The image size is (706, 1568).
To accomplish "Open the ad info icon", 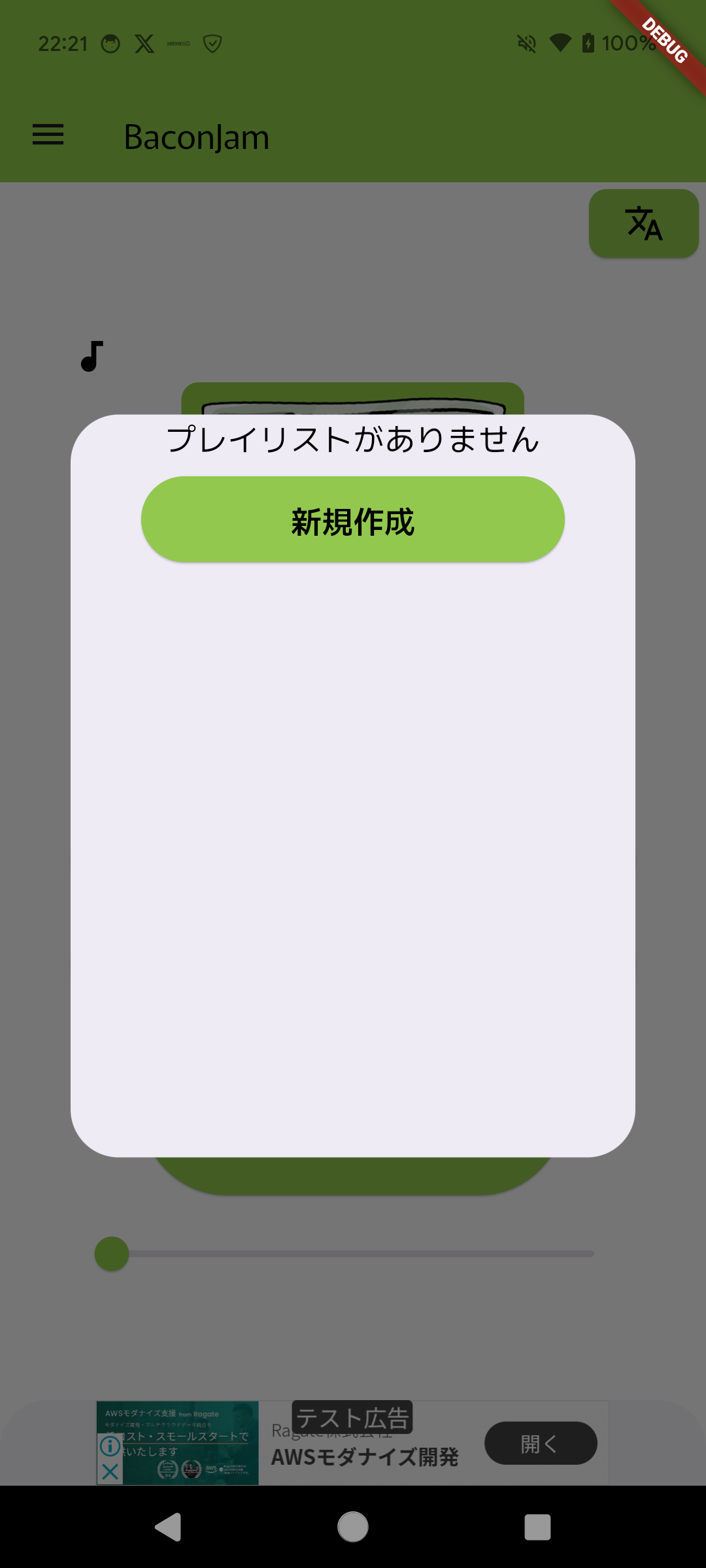I will pyautogui.click(x=110, y=1446).
